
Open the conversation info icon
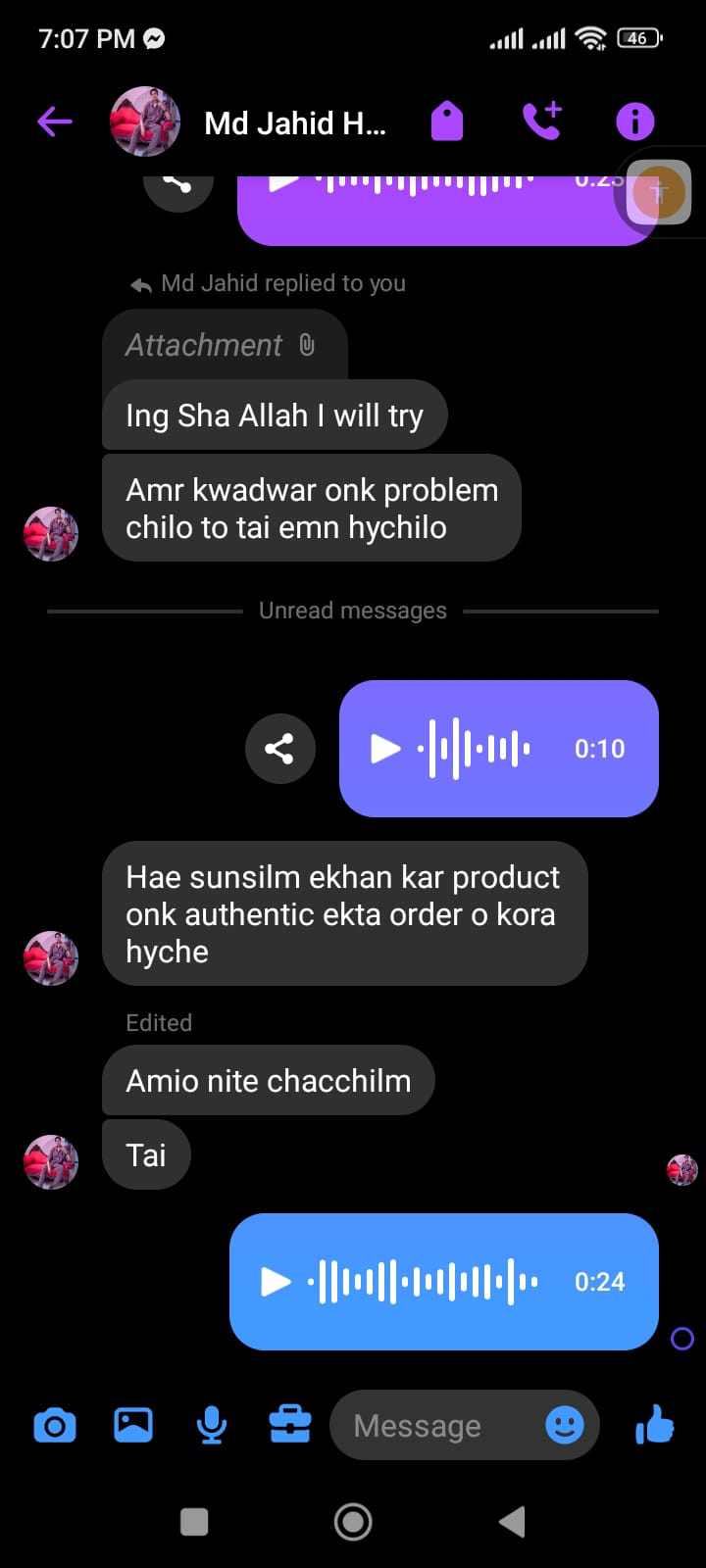click(634, 122)
